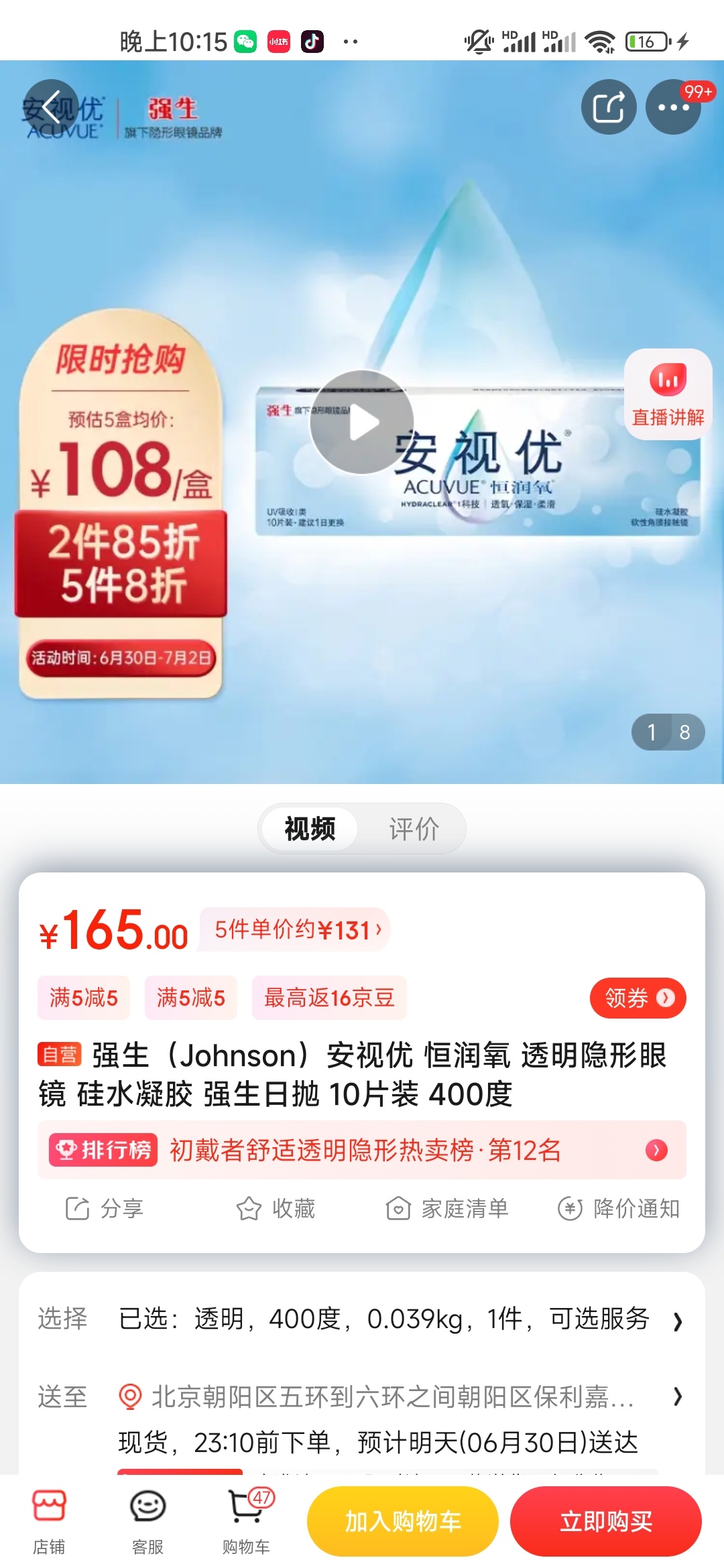Tap 分享 below the product title
This screenshot has width=724, height=1568.
[x=104, y=1208]
